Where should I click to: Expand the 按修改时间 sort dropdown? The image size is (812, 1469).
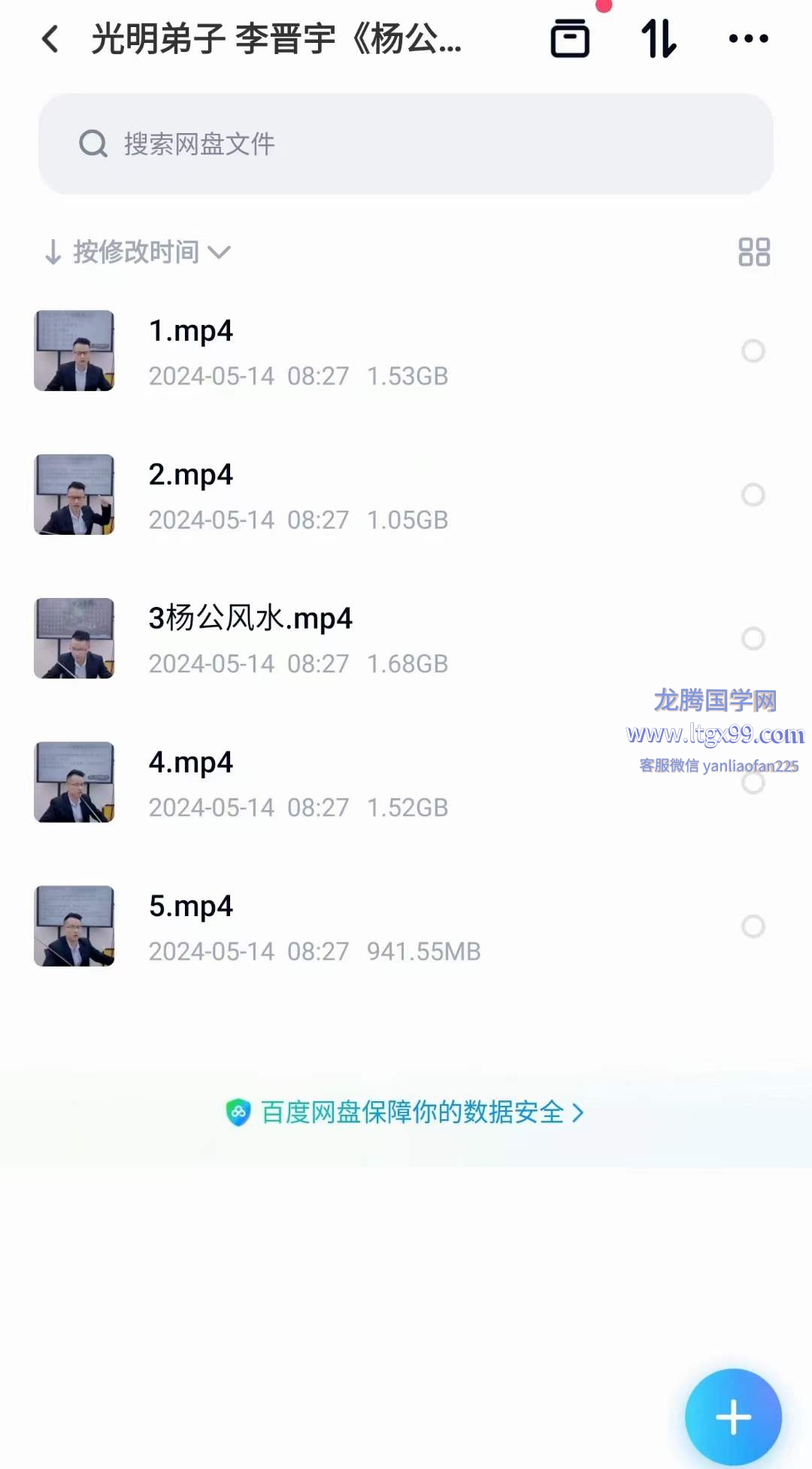click(x=138, y=252)
